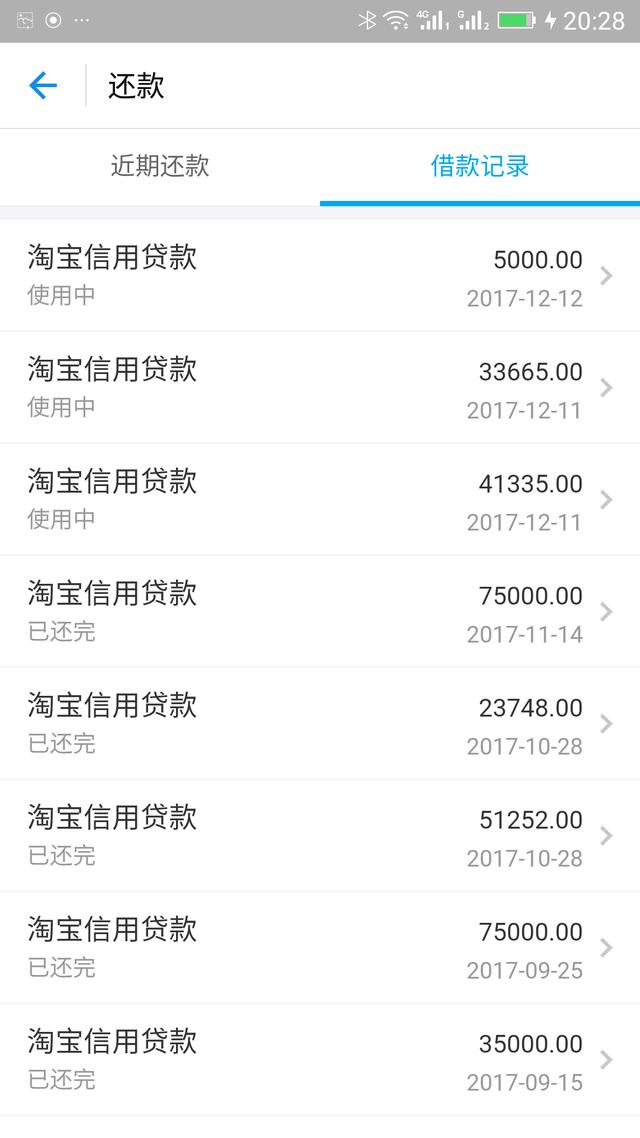Open the 5000.00 loan dated 2017-12-12
This screenshot has width=640, height=1138.
pyautogui.click(x=320, y=276)
